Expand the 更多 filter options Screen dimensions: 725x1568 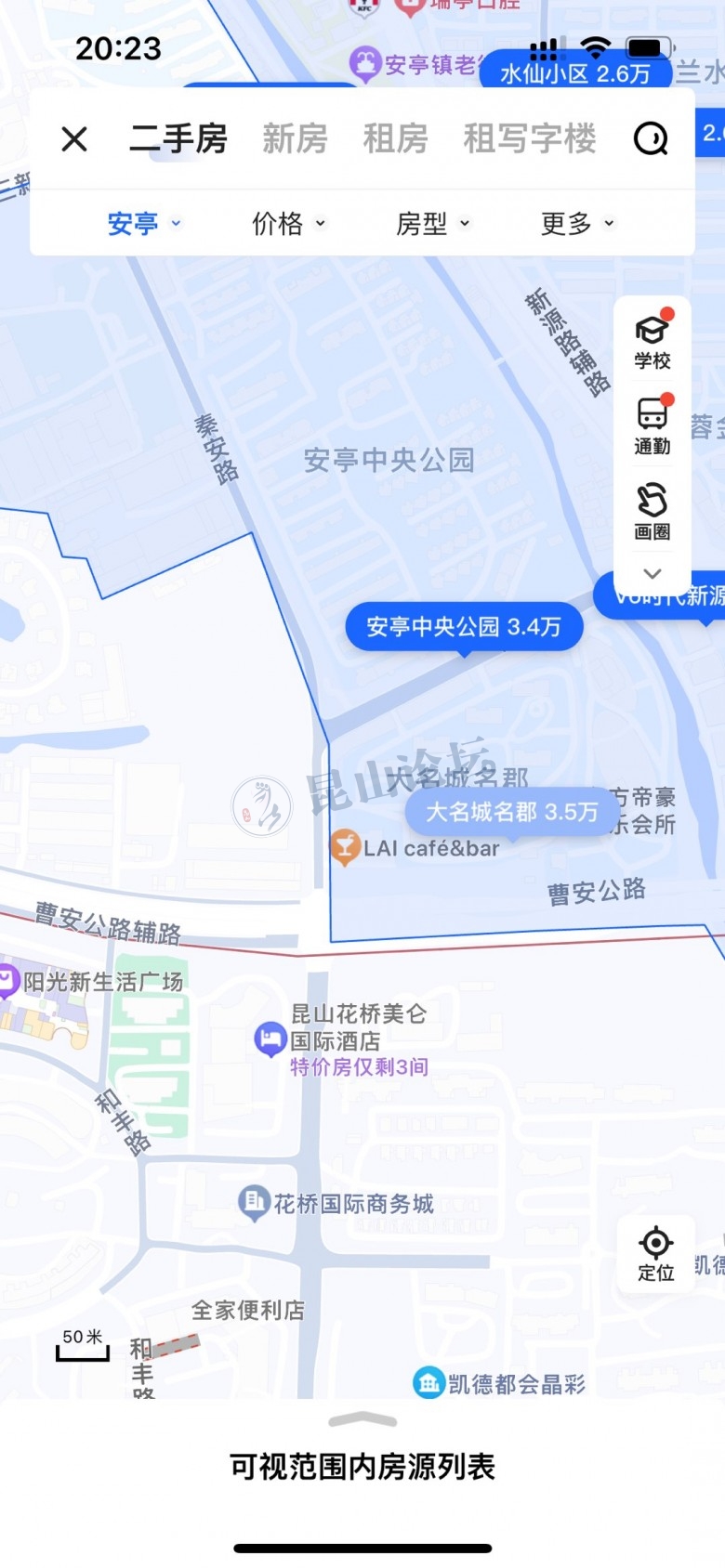(576, 224)
